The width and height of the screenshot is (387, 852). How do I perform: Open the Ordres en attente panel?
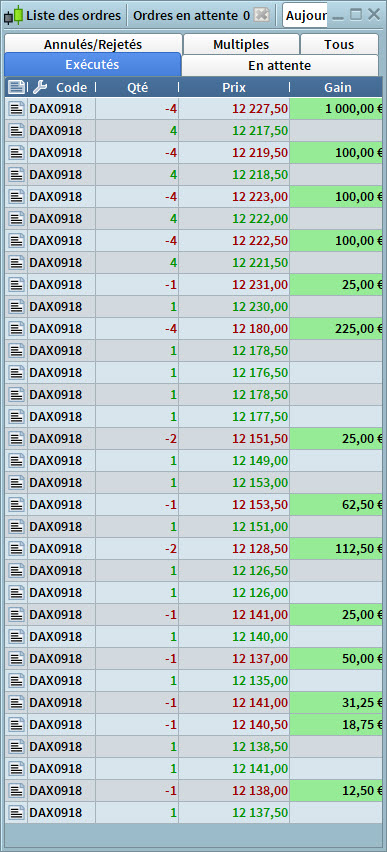(x=191, y=15)
